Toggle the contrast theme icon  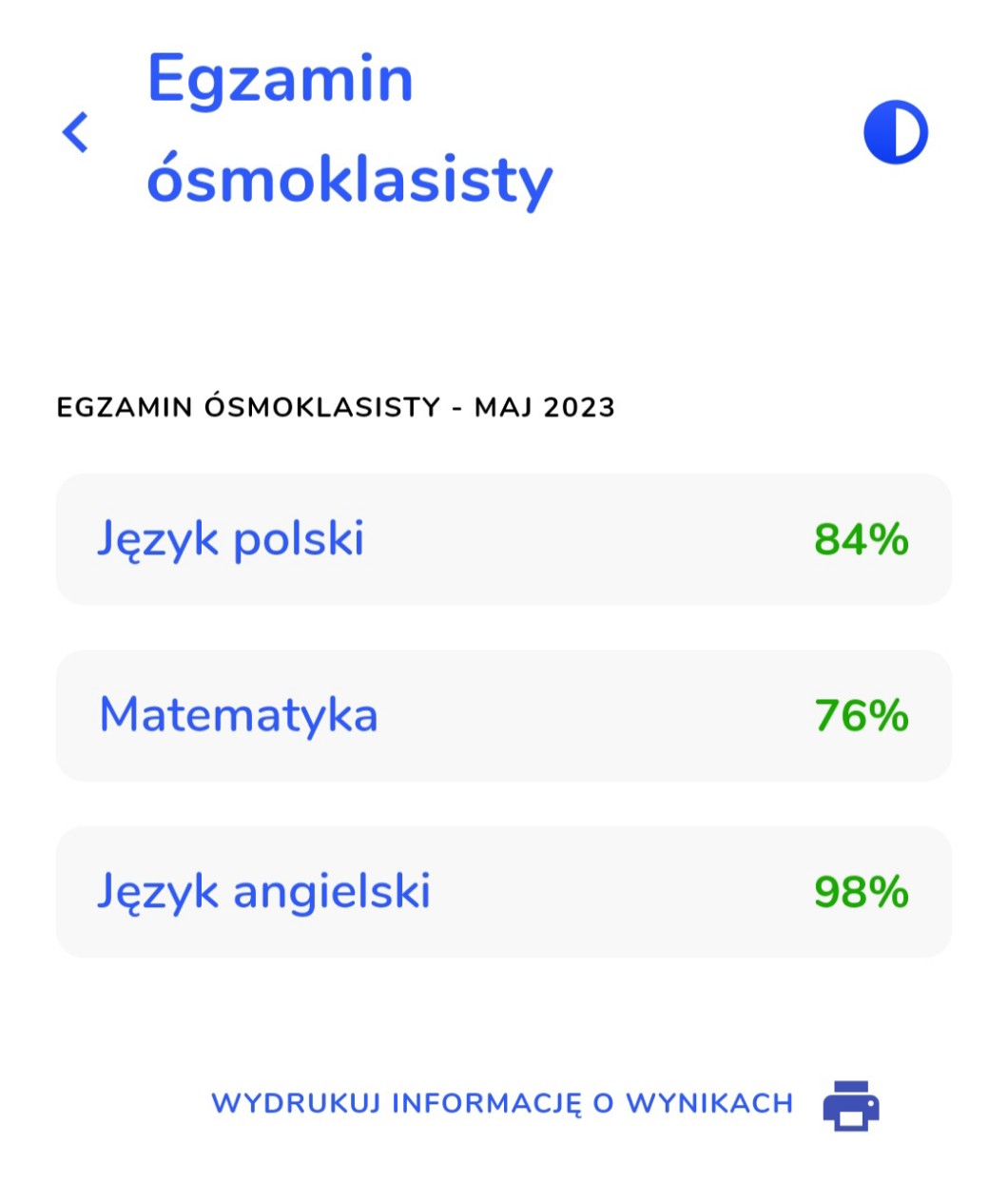(x=895, y=132)
